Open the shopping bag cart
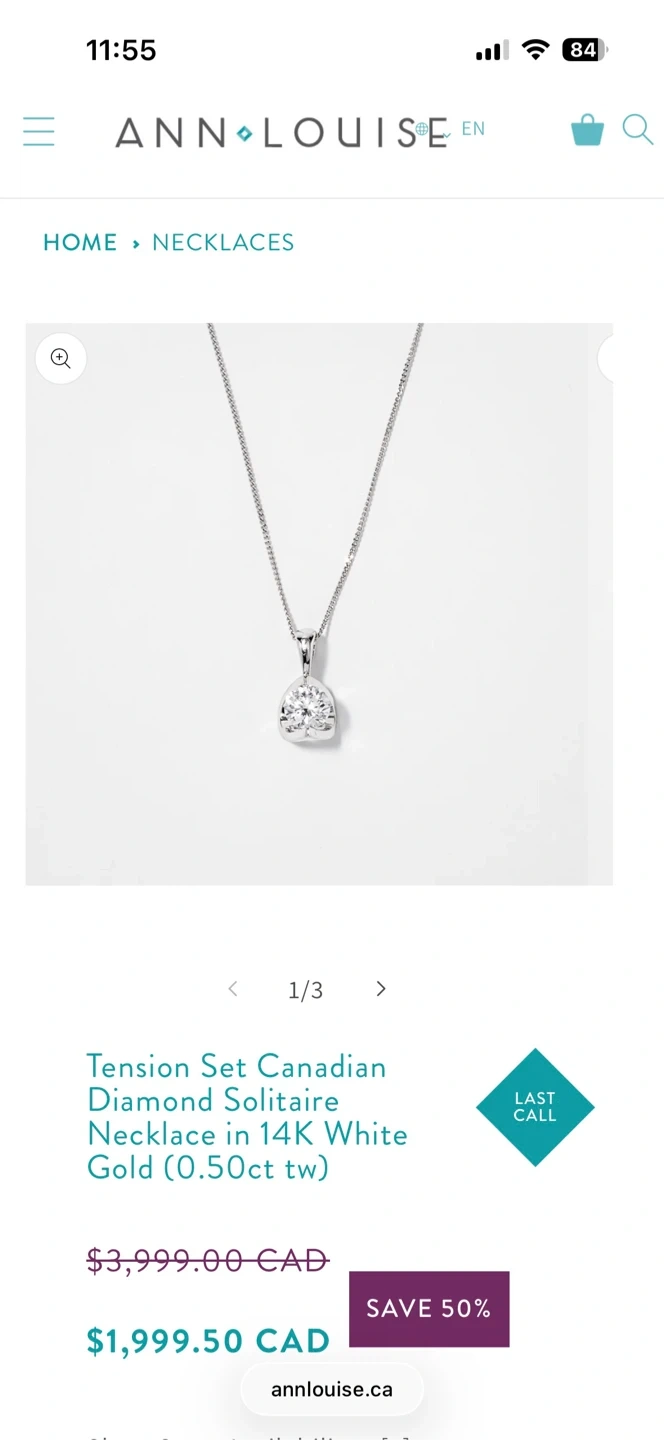The height and width of the screenshot is (1440, 664). (x=587, y=130)
